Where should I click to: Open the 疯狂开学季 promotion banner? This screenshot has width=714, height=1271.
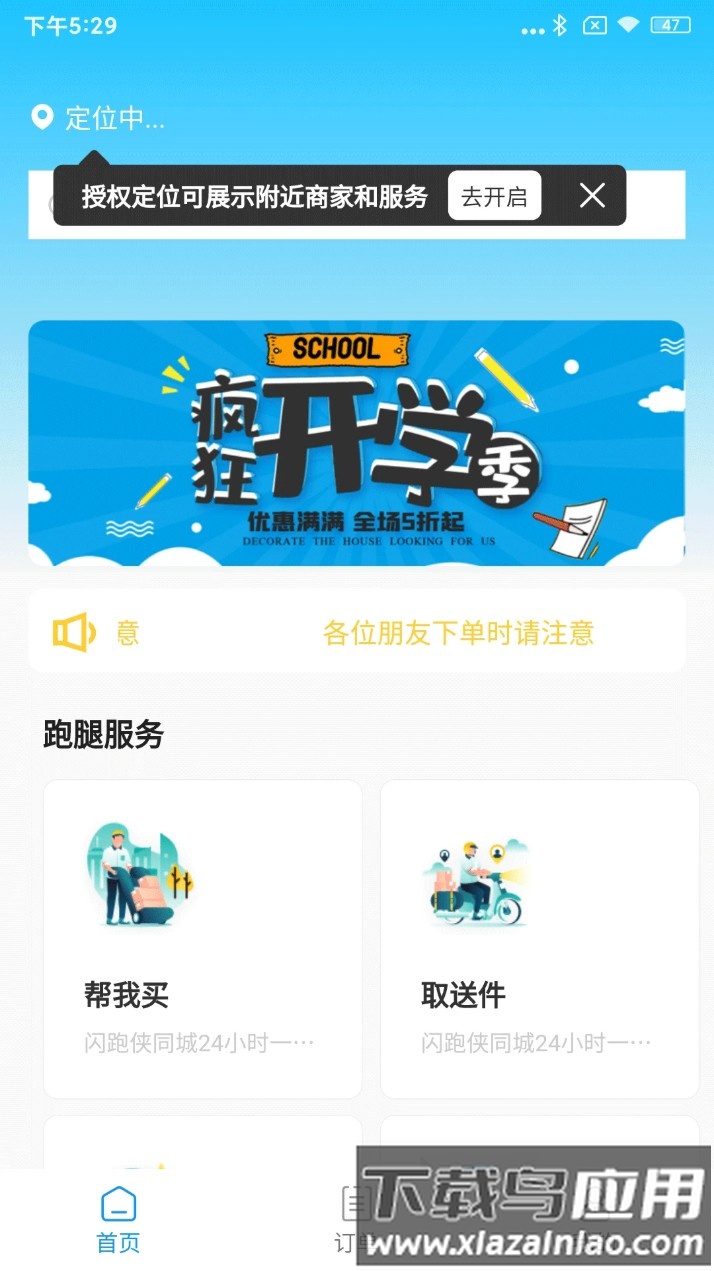pyautogui.click(x=356, y=443)
